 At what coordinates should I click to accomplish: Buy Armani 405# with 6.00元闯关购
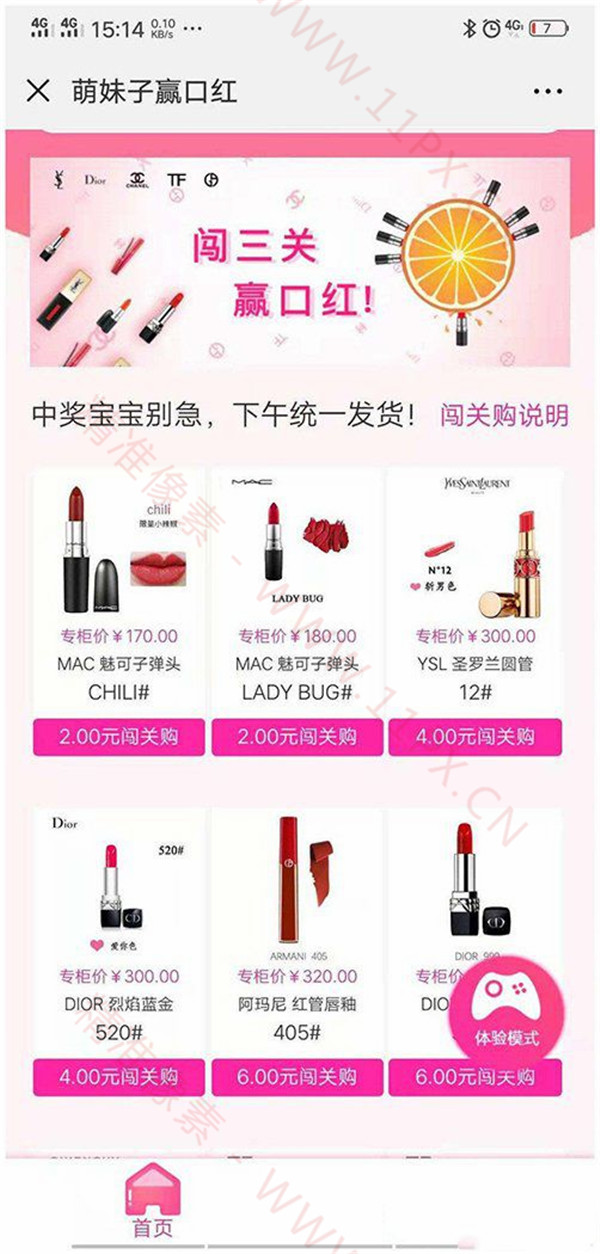[297, 1077]
